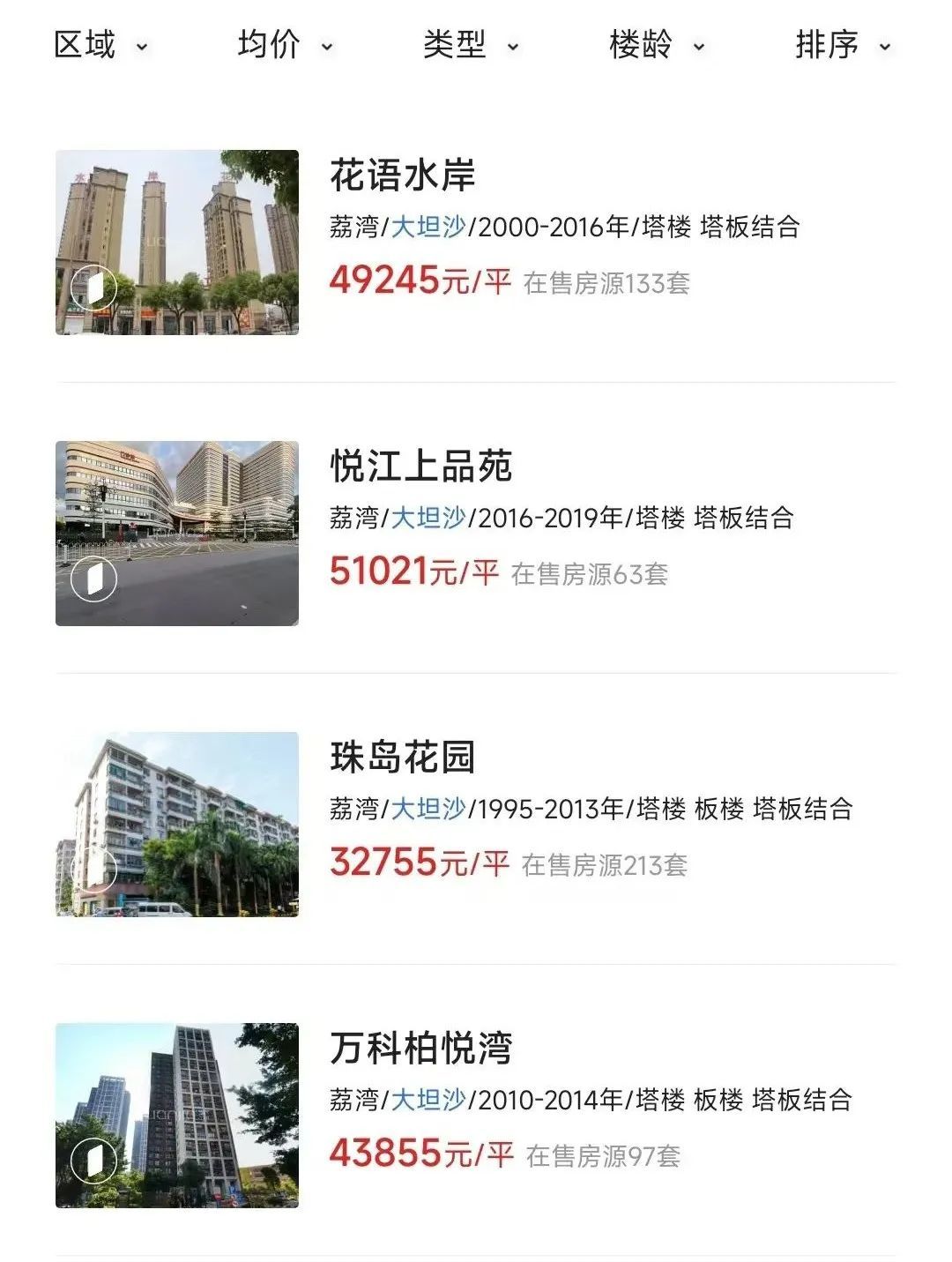
Task: Expand the 类型 type dropdown
Action: 471,45
